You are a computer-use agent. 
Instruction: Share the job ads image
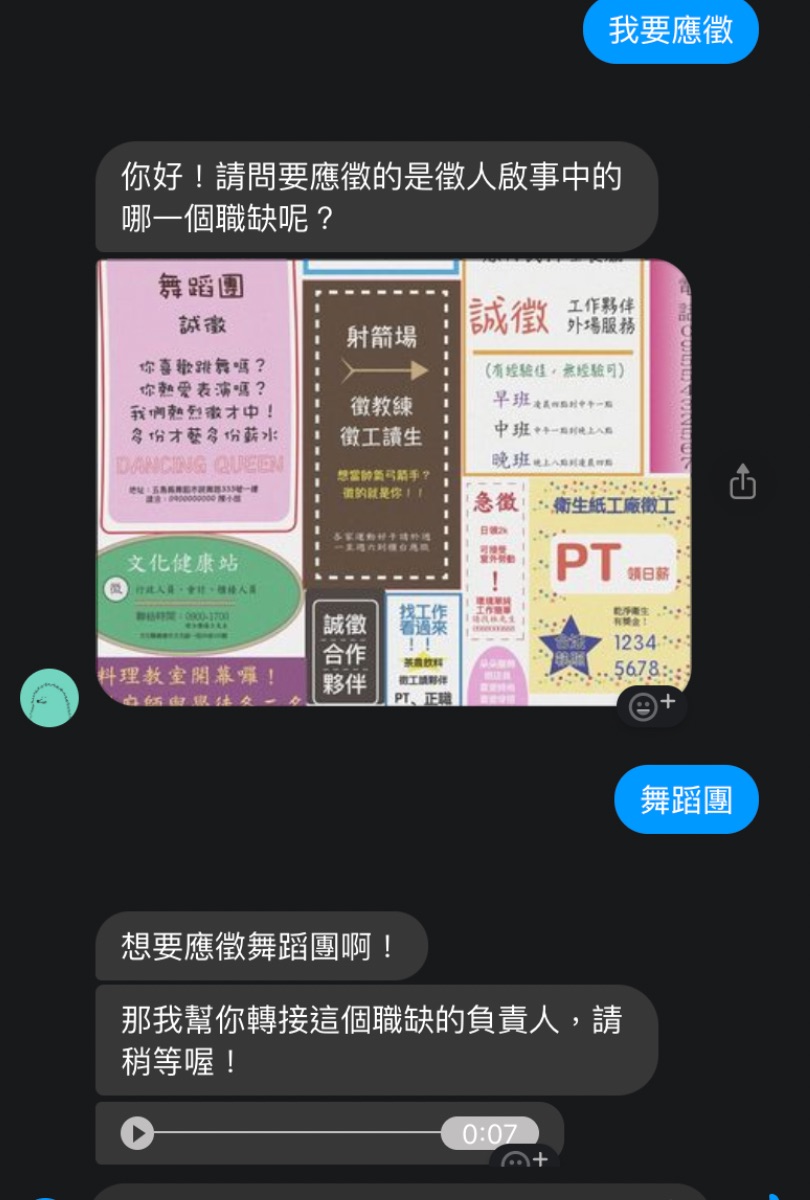[x=742, y=481]
